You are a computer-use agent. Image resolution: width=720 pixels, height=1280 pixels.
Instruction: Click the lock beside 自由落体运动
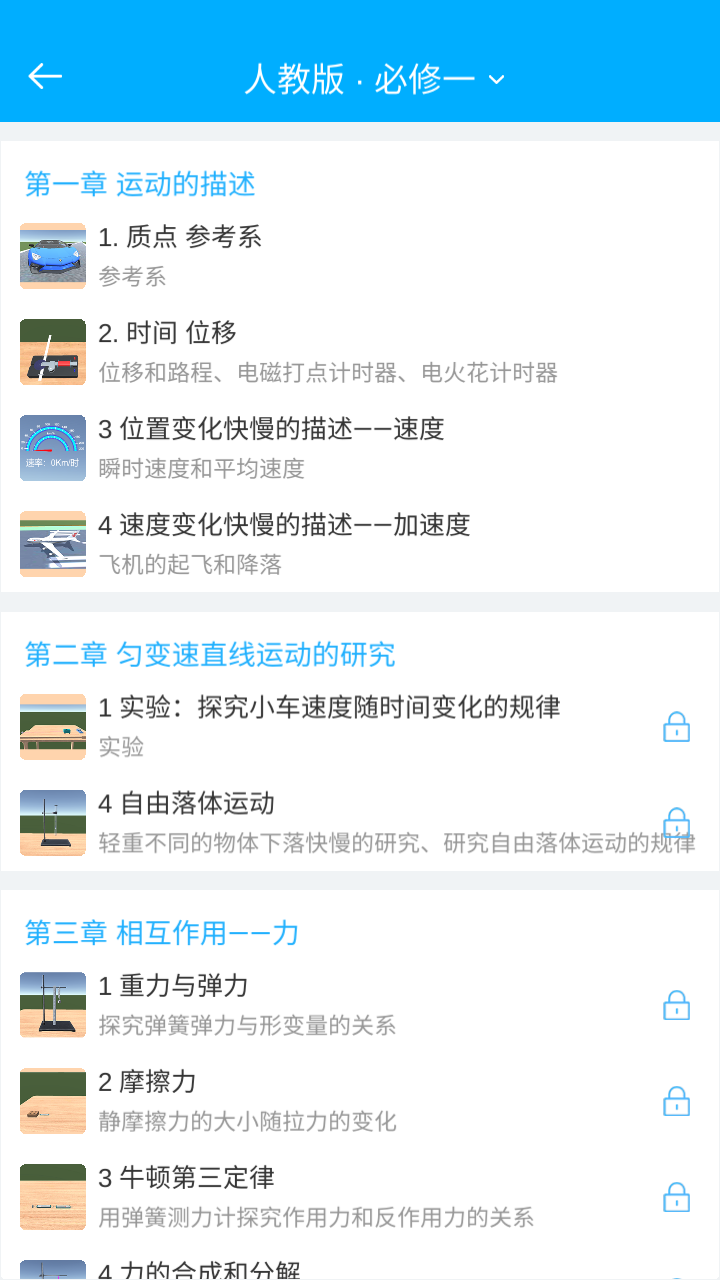tap(676, 822)
